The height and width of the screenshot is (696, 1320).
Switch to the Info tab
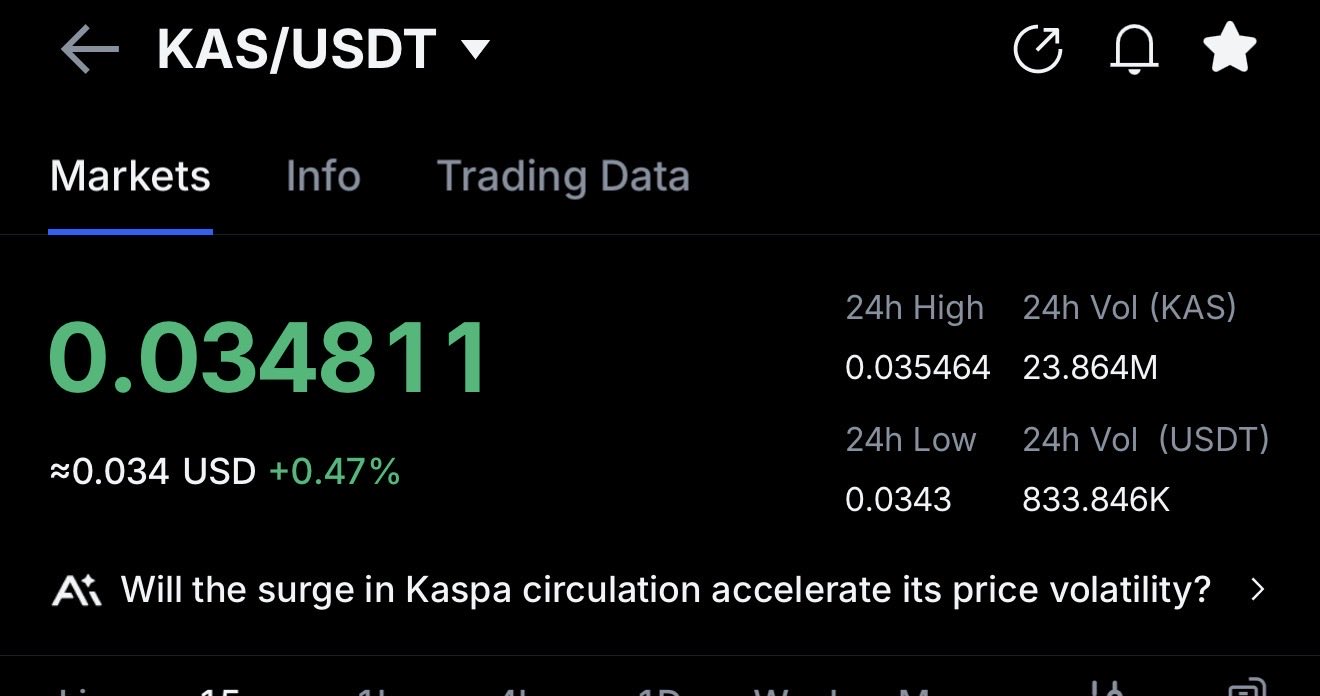point(323,177)
